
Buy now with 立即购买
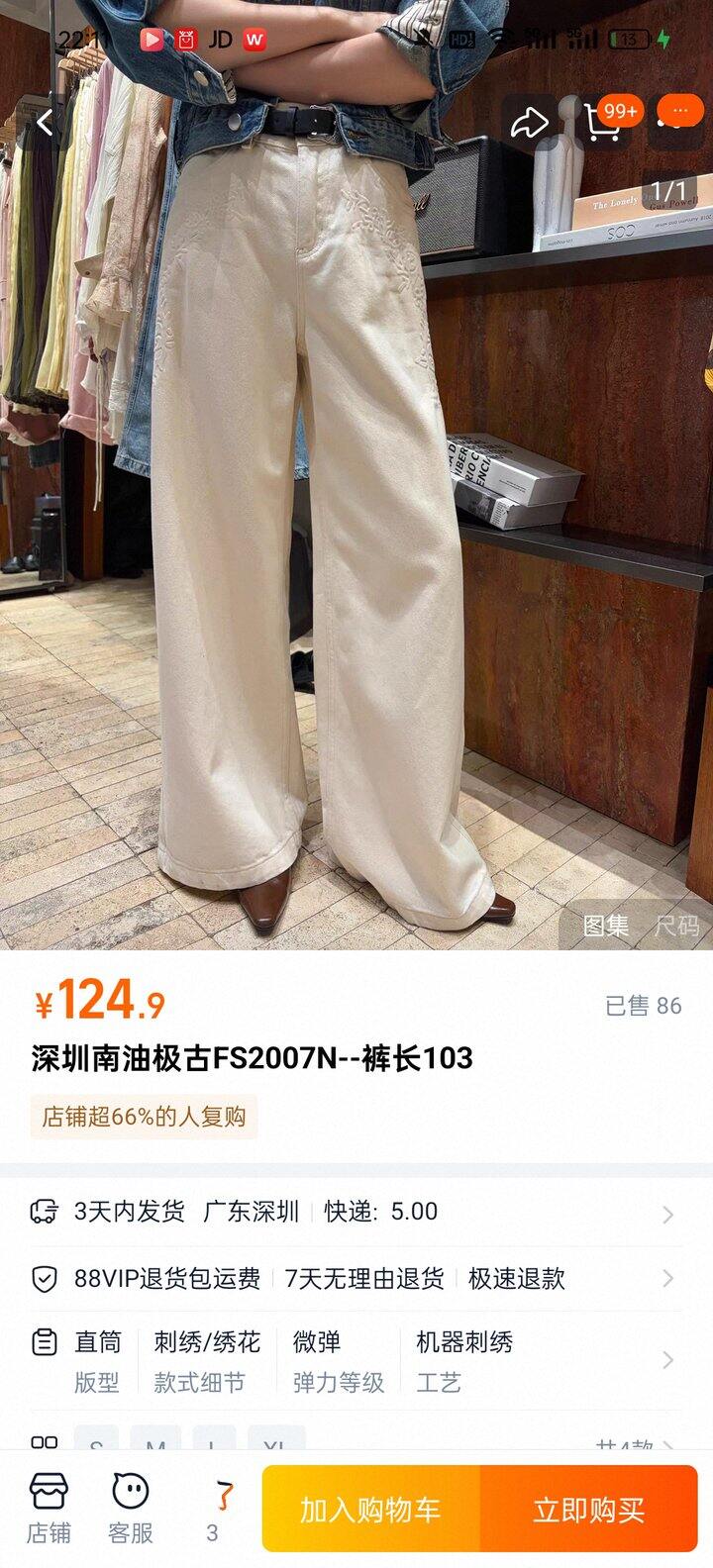pyautogui.click(x=588, y=1510)
